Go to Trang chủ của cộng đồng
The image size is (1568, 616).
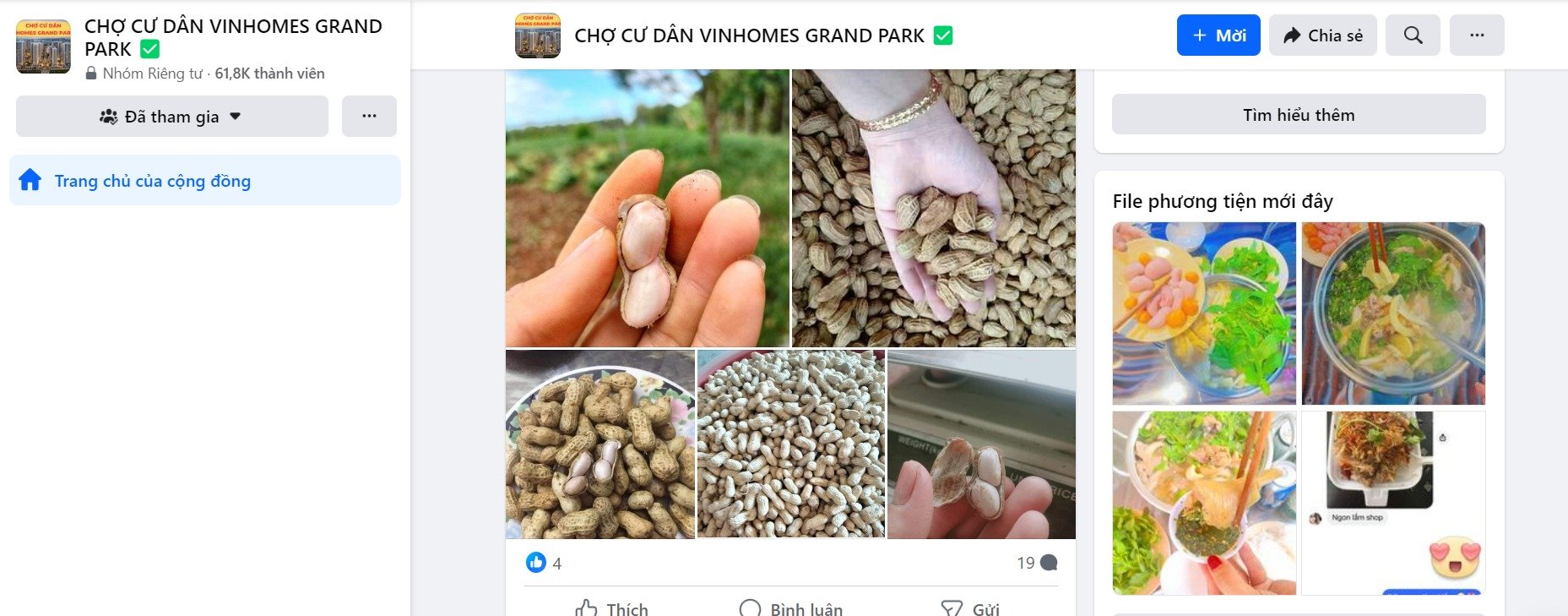[152, 181]
